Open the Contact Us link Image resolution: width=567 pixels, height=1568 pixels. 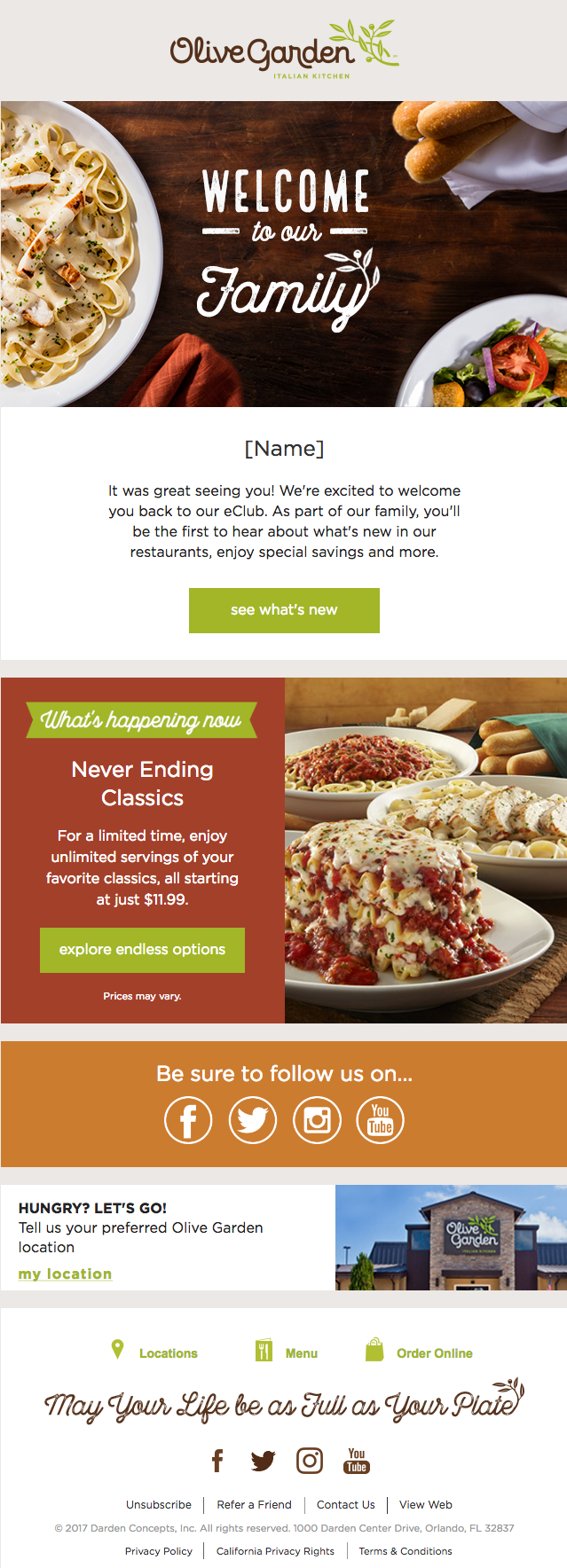coord(346,1505)
